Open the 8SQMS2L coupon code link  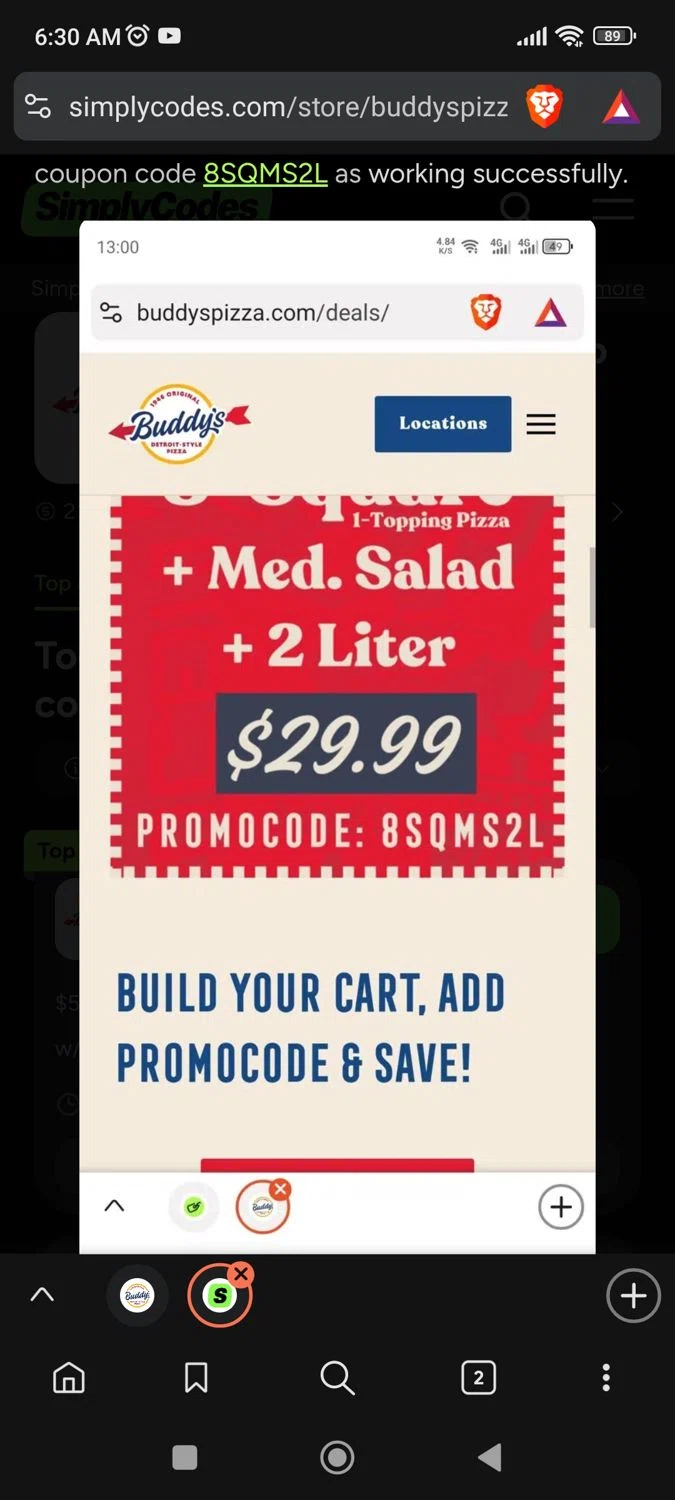point(265,174)
